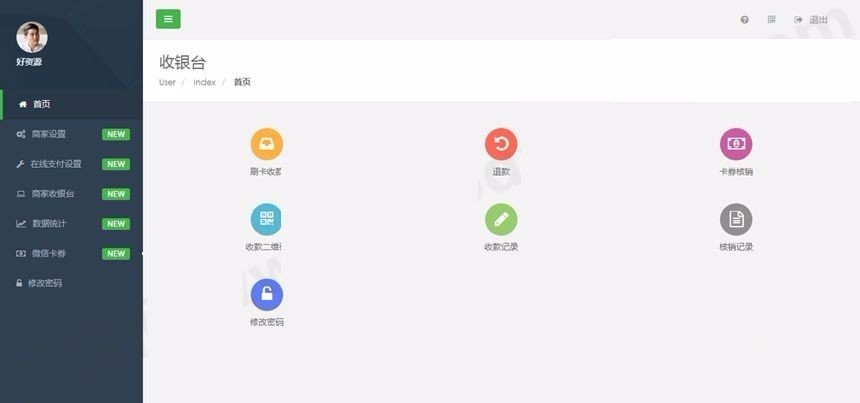Open the 收款记录 green pencil icon
Viewport: 860px width, 403px height.
pyautogui.click(x=501, y=220)
